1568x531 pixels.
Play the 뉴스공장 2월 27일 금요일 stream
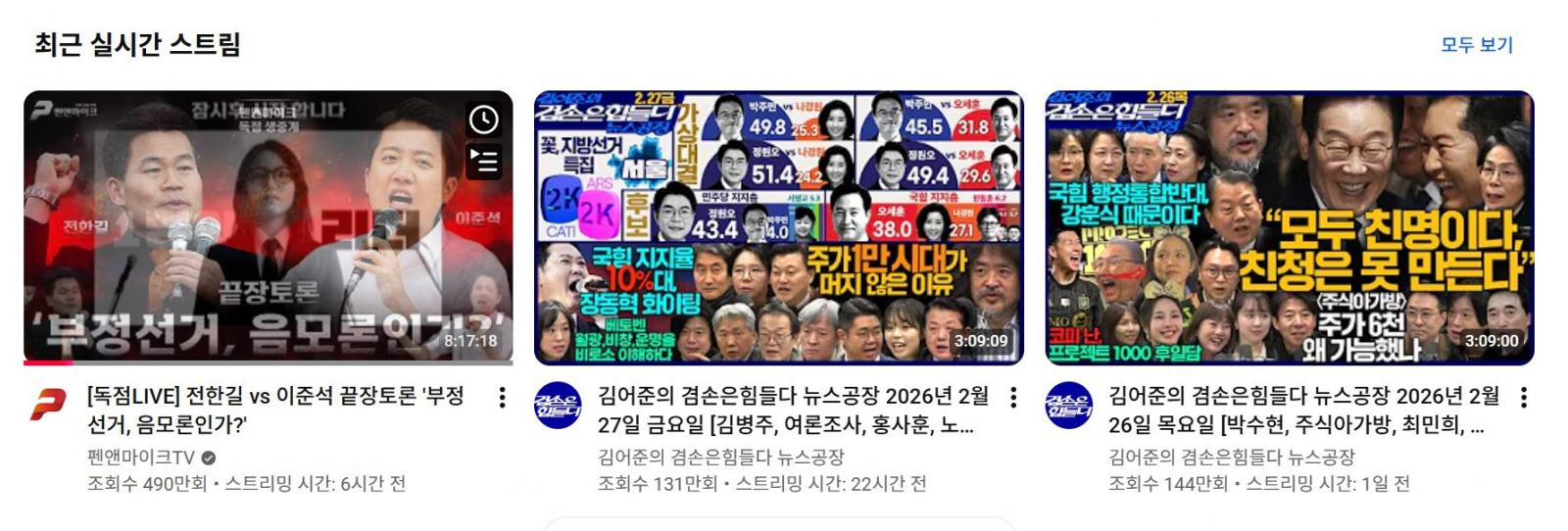(778, 227)
